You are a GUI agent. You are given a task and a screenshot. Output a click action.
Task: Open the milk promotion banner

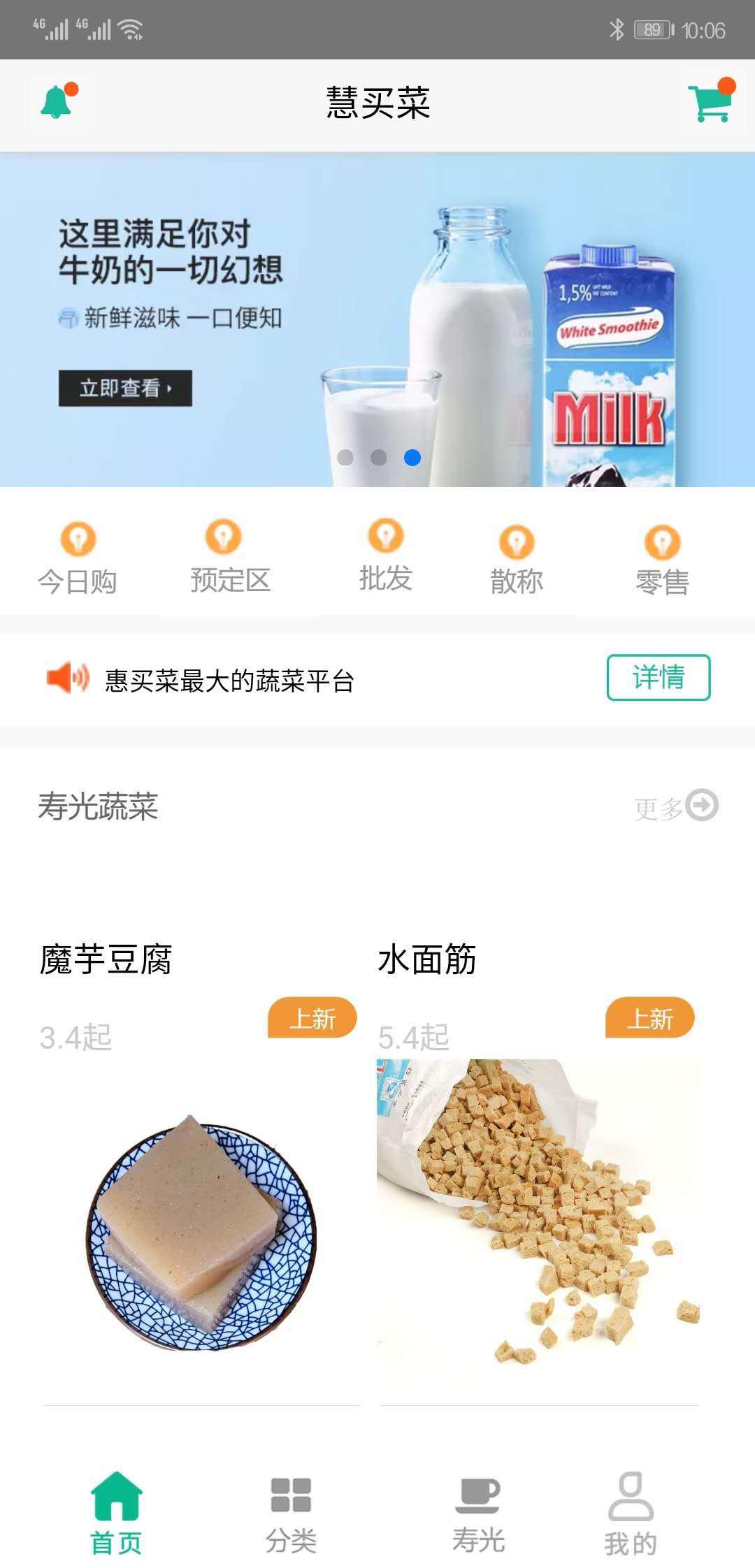click(x=377, y=319)
